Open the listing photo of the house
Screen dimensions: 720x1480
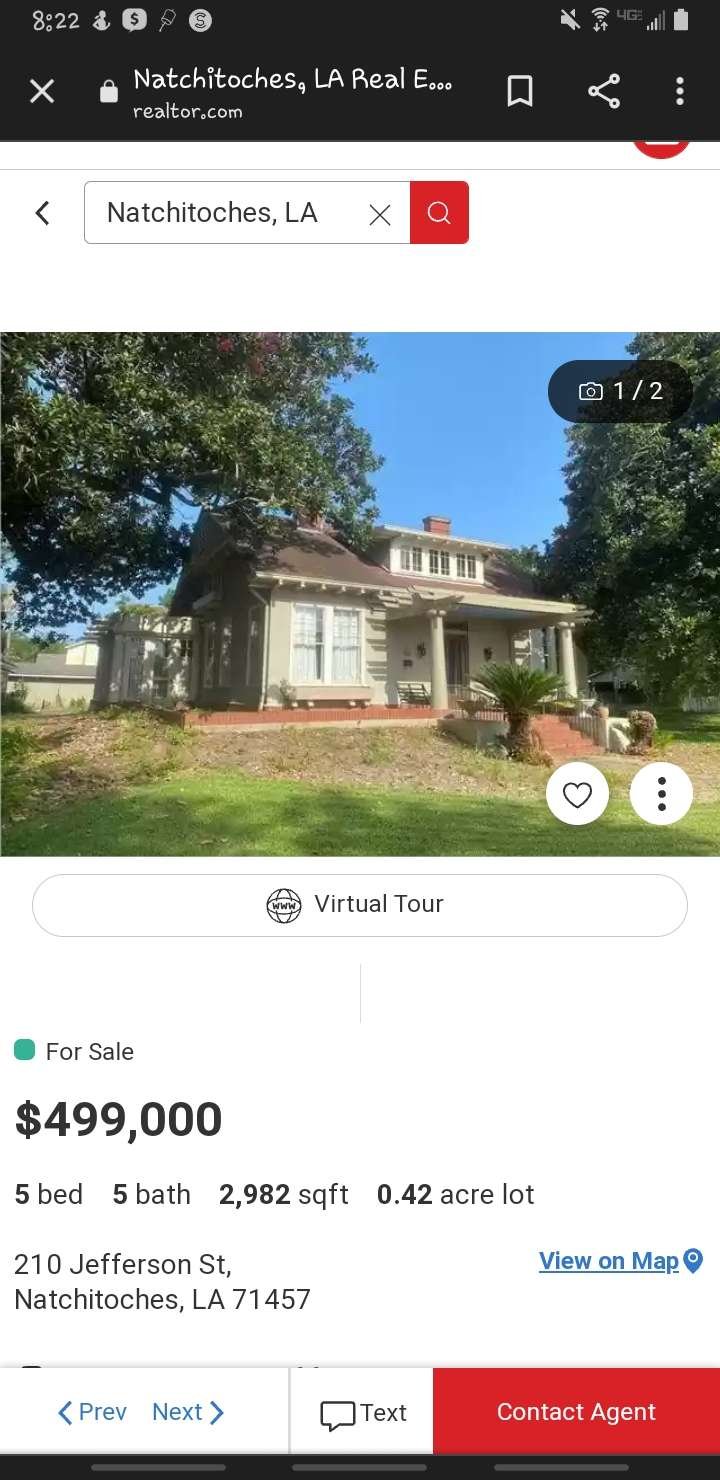360,594
